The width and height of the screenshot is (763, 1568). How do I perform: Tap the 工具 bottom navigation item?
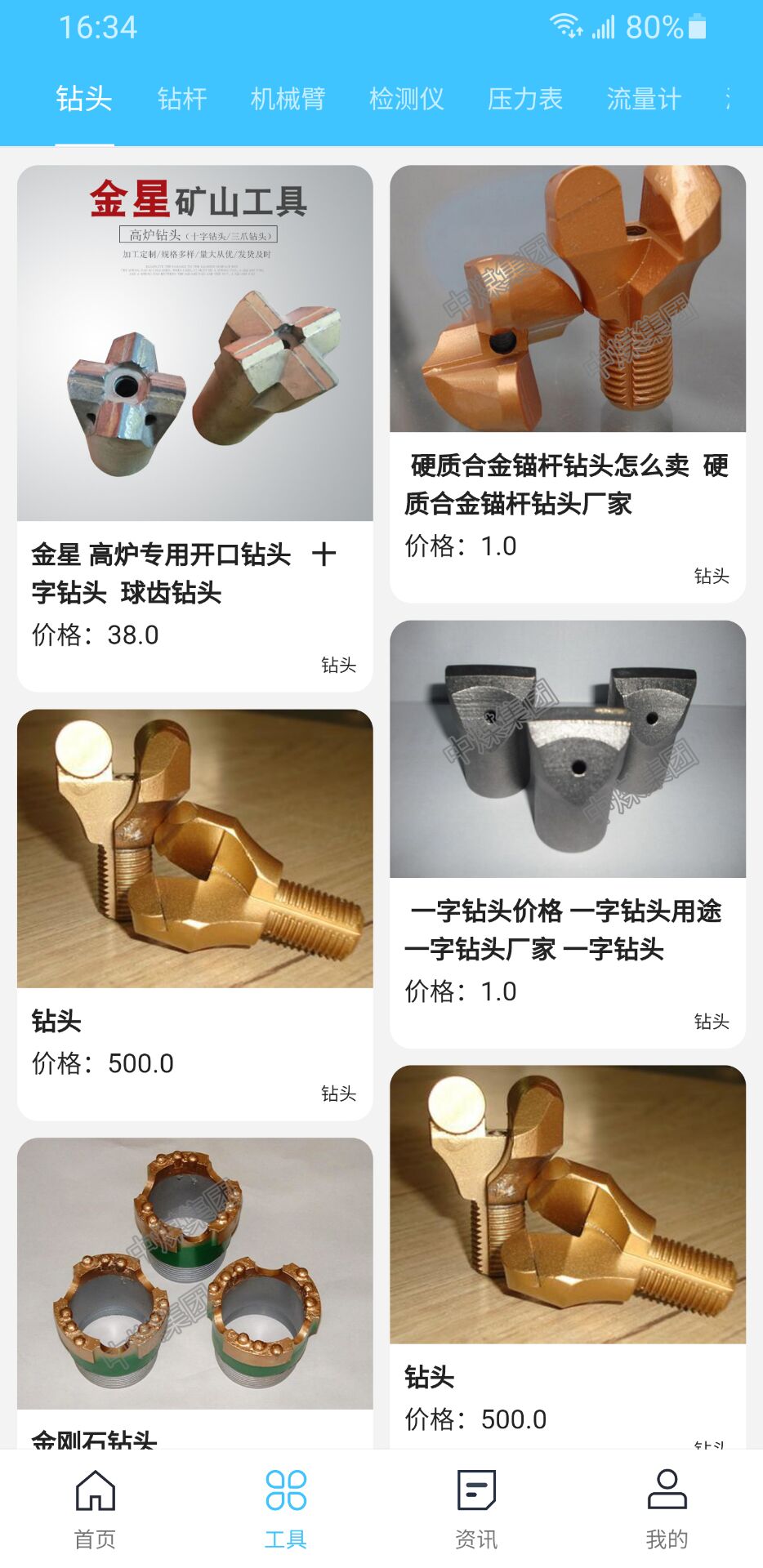286,1509
